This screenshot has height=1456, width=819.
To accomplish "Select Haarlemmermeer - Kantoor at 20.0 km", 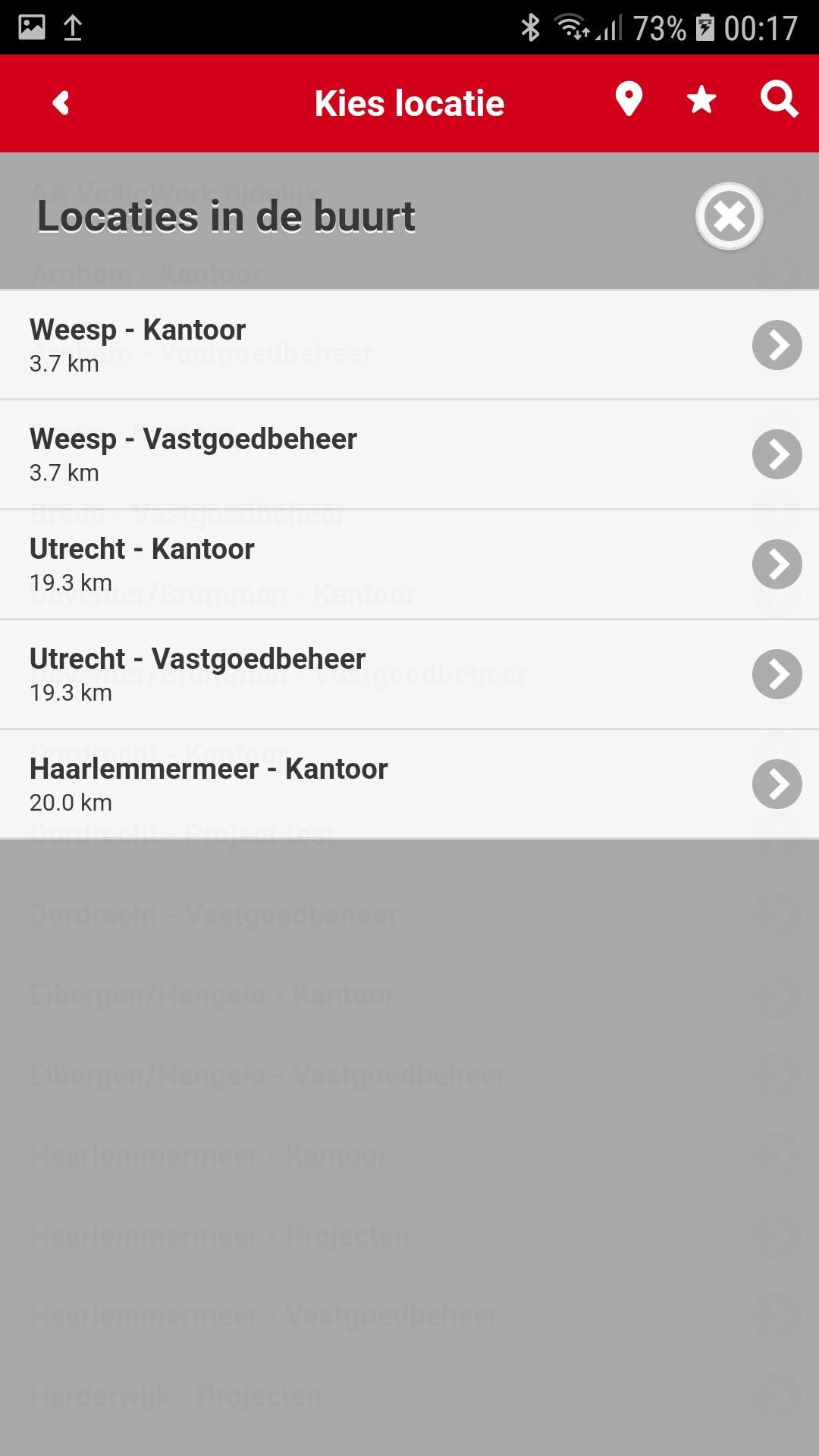I will click(409, 784).
